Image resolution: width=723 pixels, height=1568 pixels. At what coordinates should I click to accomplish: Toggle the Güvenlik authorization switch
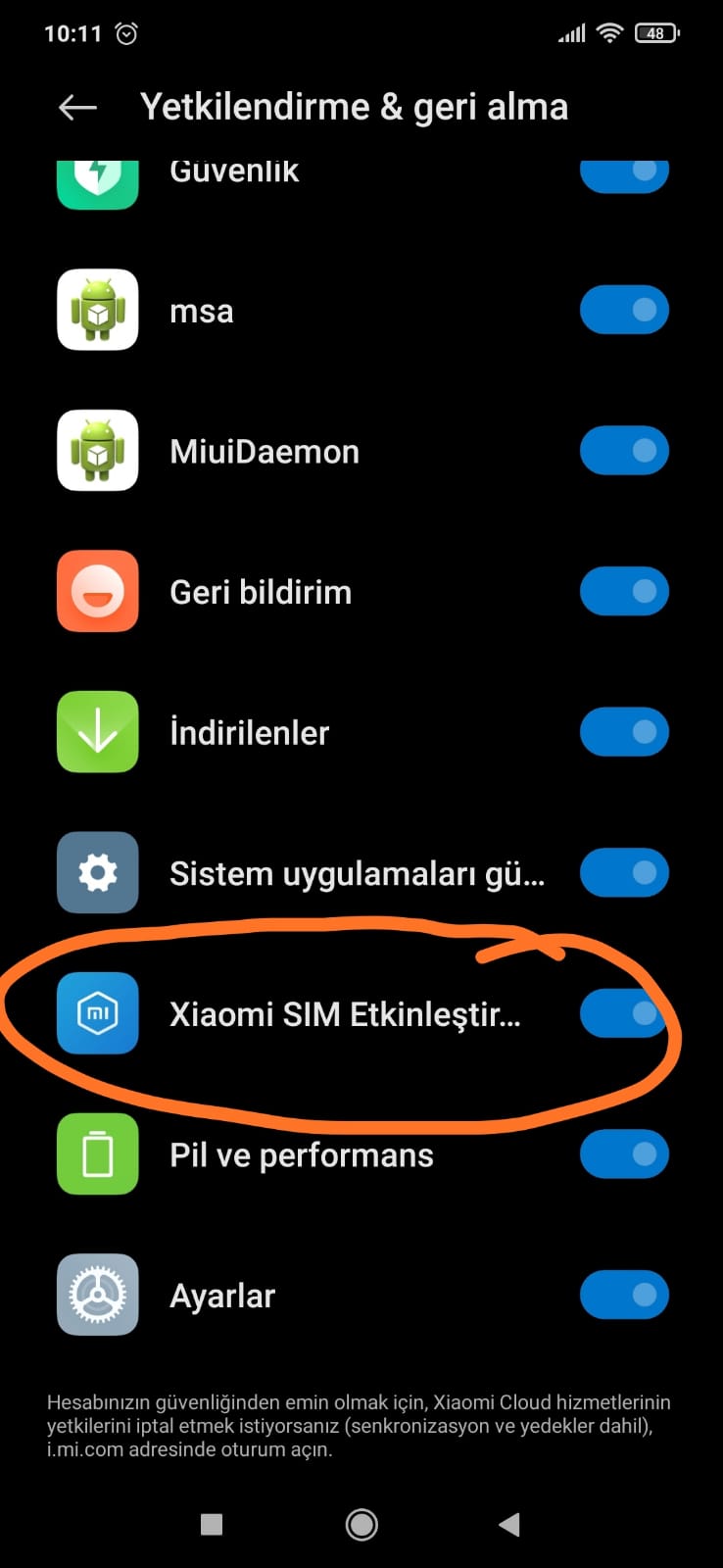coord(624,174)
